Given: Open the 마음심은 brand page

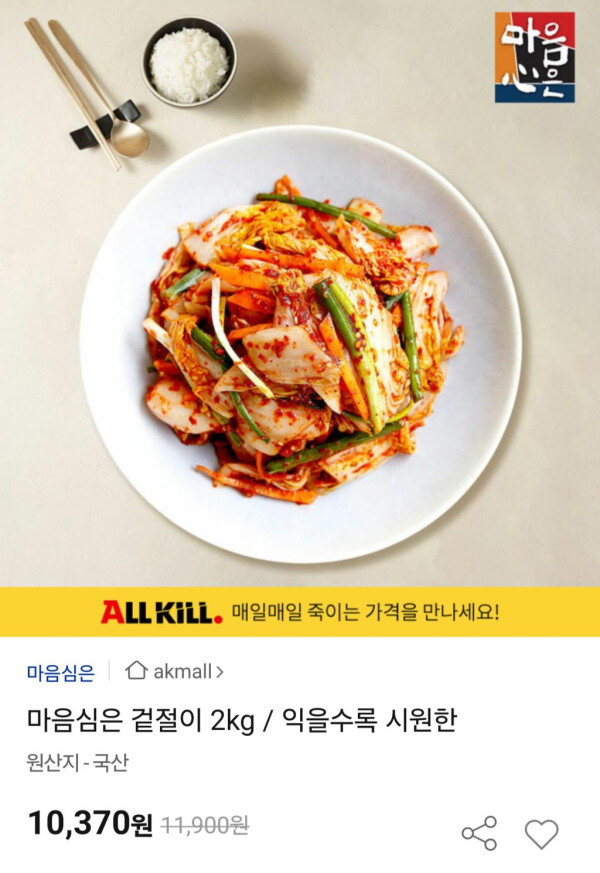Looking at the screenshot, I should point(61,672).
